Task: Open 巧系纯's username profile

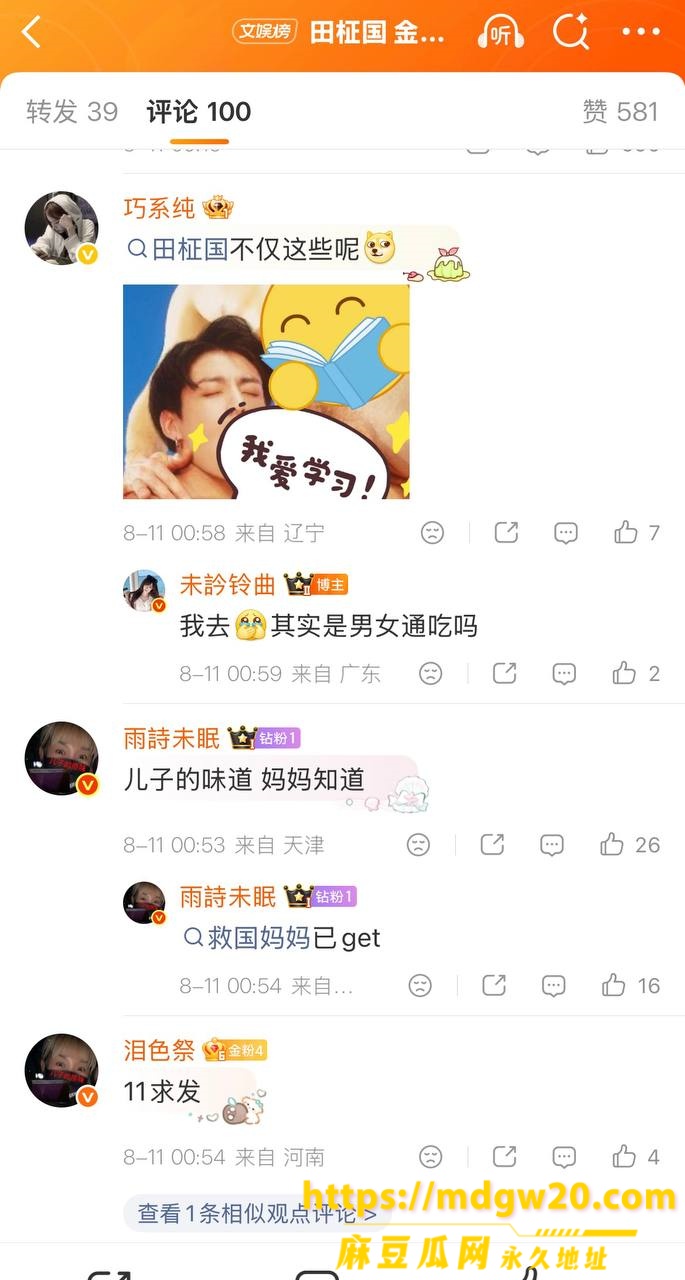Action: [x=159, y=208]
